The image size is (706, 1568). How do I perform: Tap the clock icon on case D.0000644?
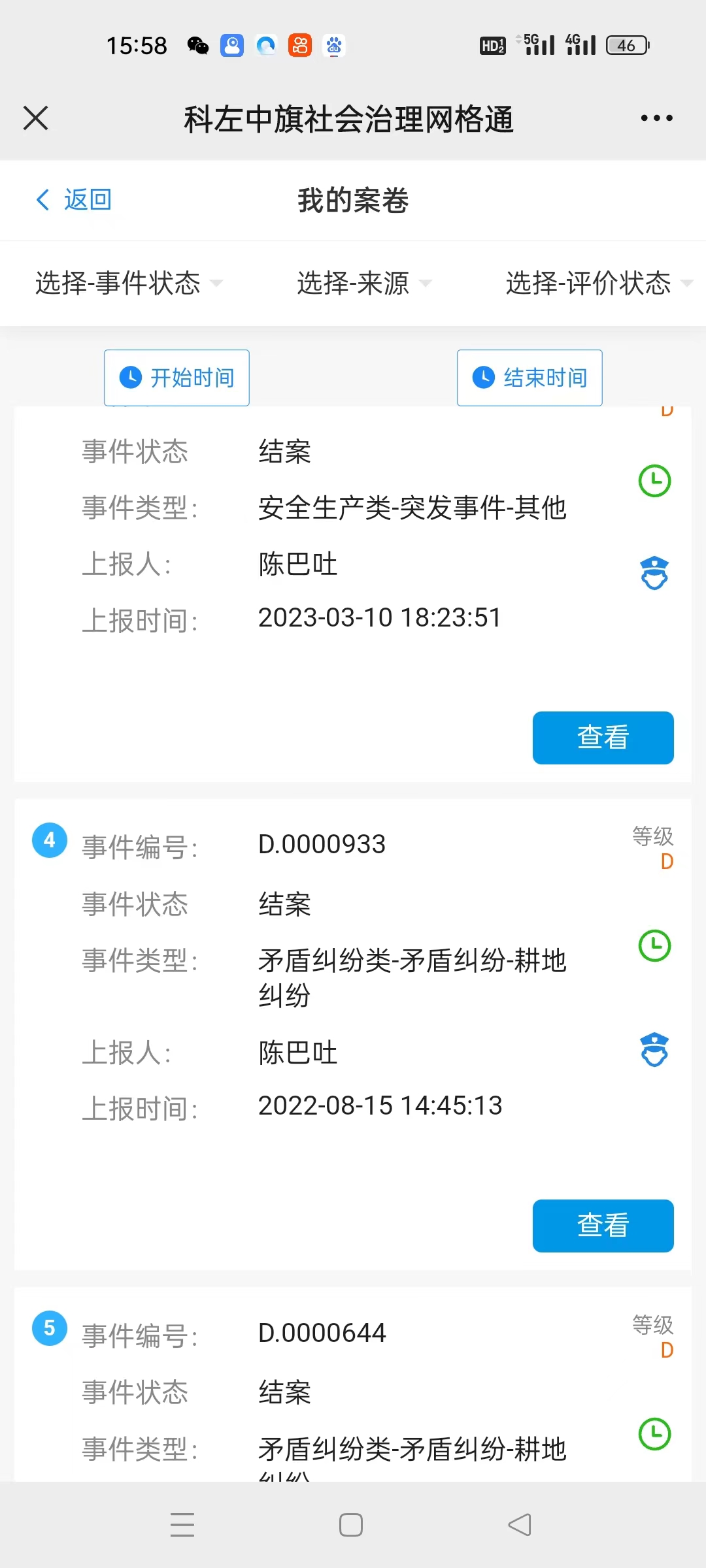[x=654, y=1434]
